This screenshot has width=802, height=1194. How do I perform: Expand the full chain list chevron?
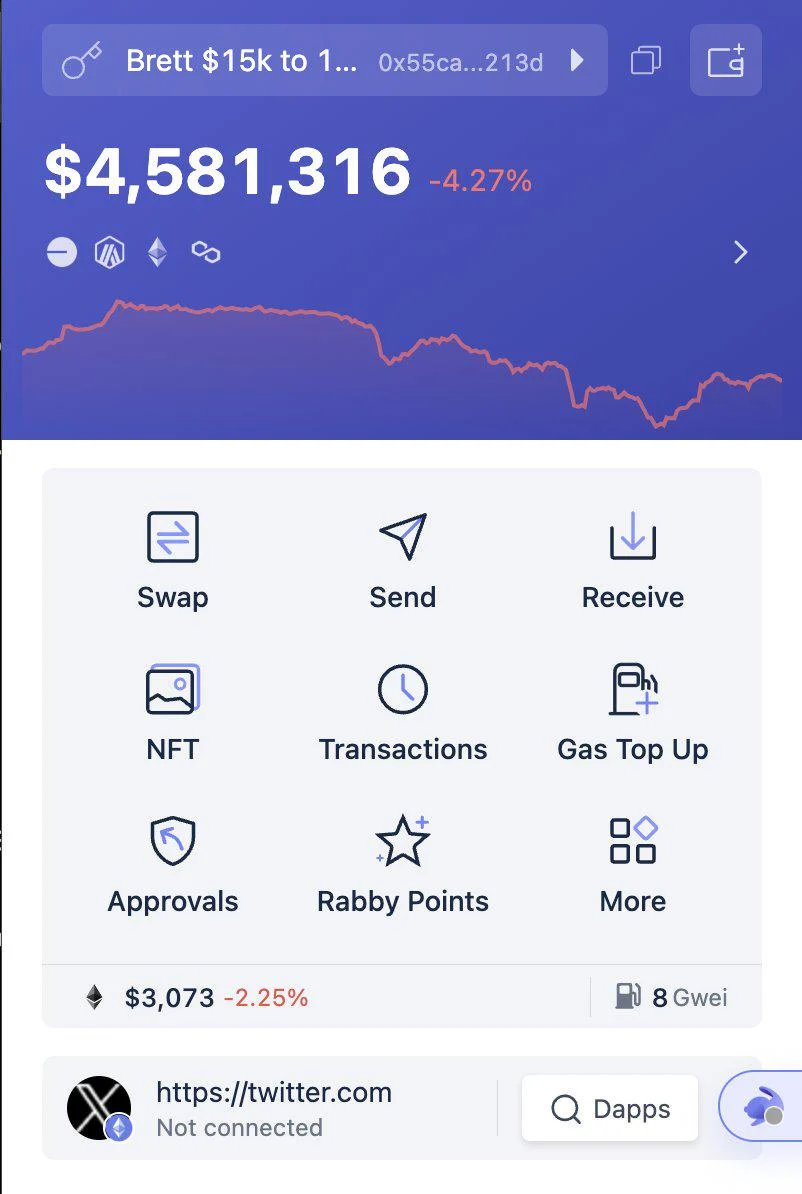pyautogui.click(x=740, y=252)
